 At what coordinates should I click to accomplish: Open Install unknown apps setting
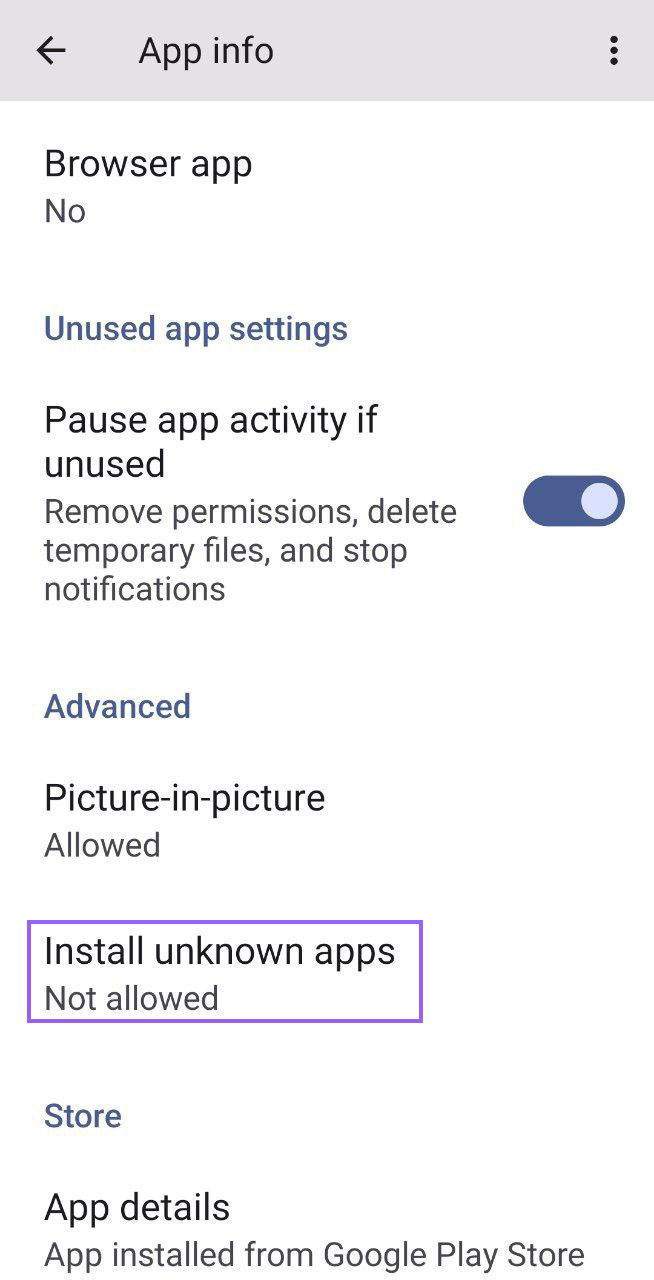coord(224,972)
